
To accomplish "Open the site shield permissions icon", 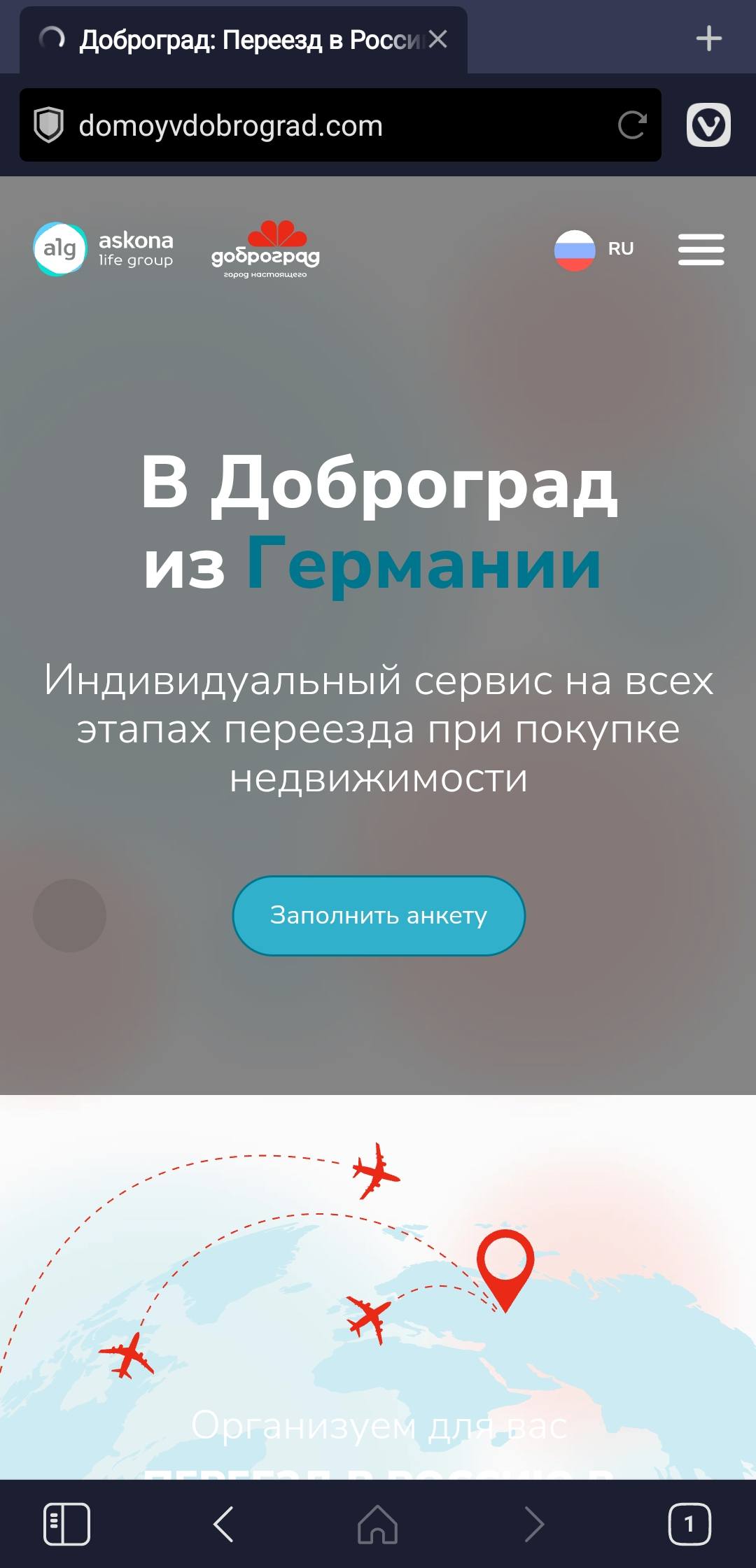I will point(49,125).
